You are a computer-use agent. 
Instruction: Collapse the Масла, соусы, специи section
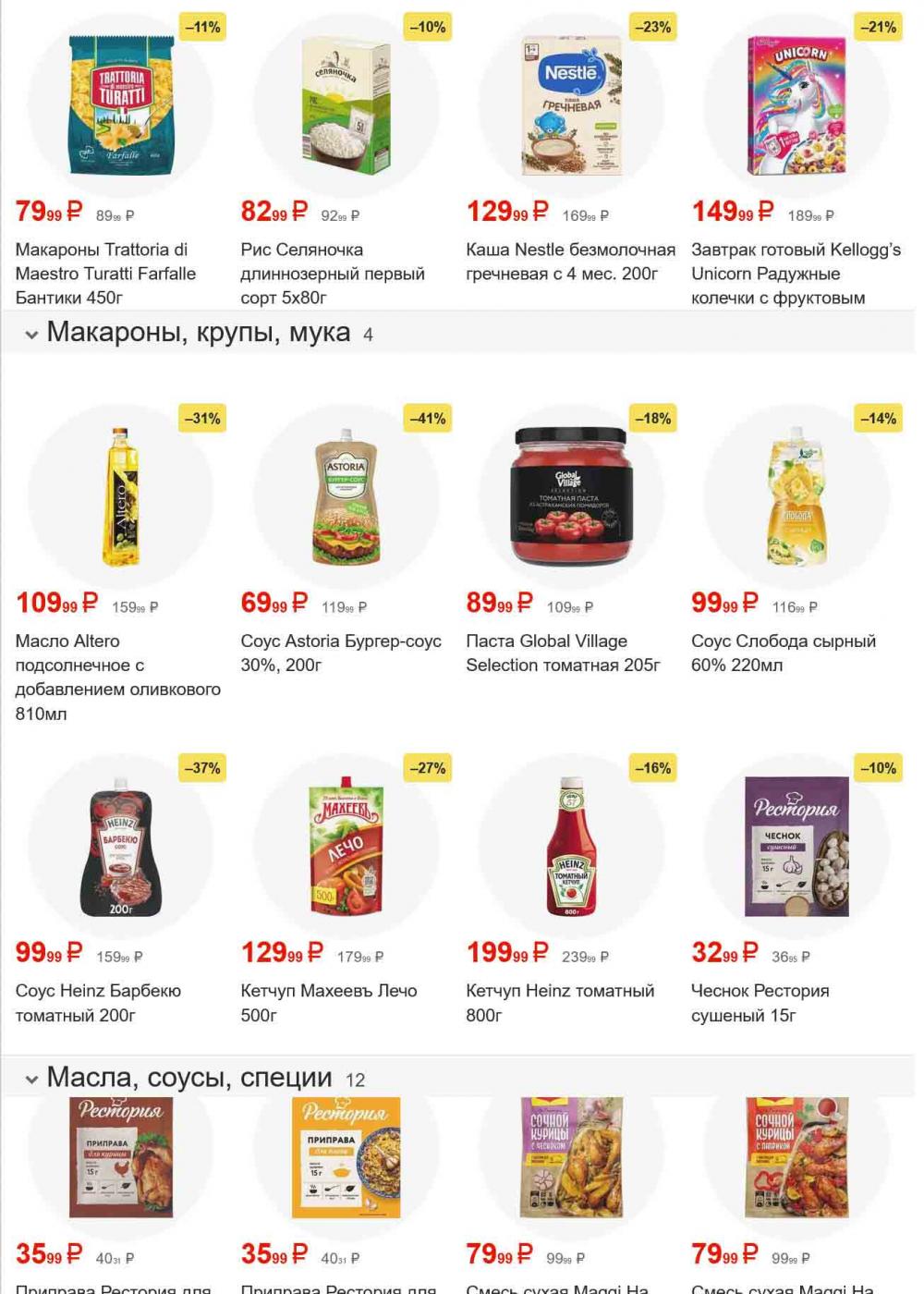(x=31, y=1079)
